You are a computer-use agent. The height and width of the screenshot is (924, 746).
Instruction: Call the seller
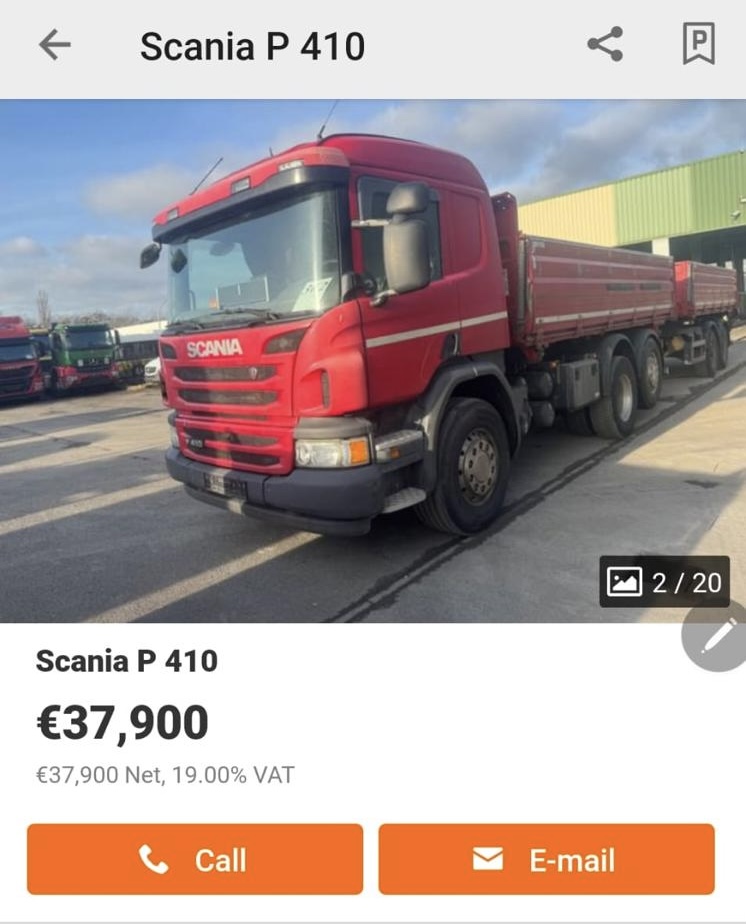point(195,859)
